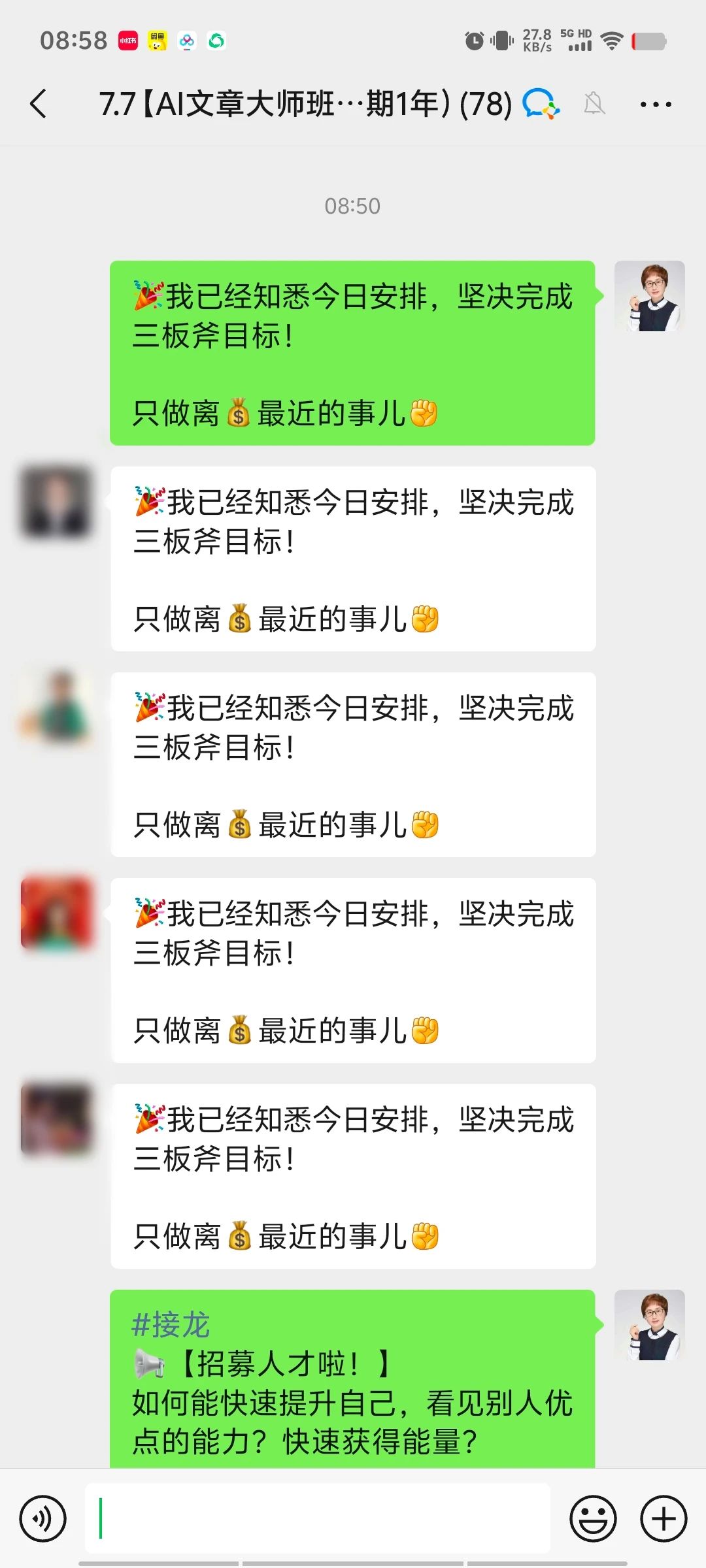The width and height of the screenshot is (706, 1568).
Task: Open the avatar beside the #接龙 message
Action: pyautogui.click(x=649, y=1326)
